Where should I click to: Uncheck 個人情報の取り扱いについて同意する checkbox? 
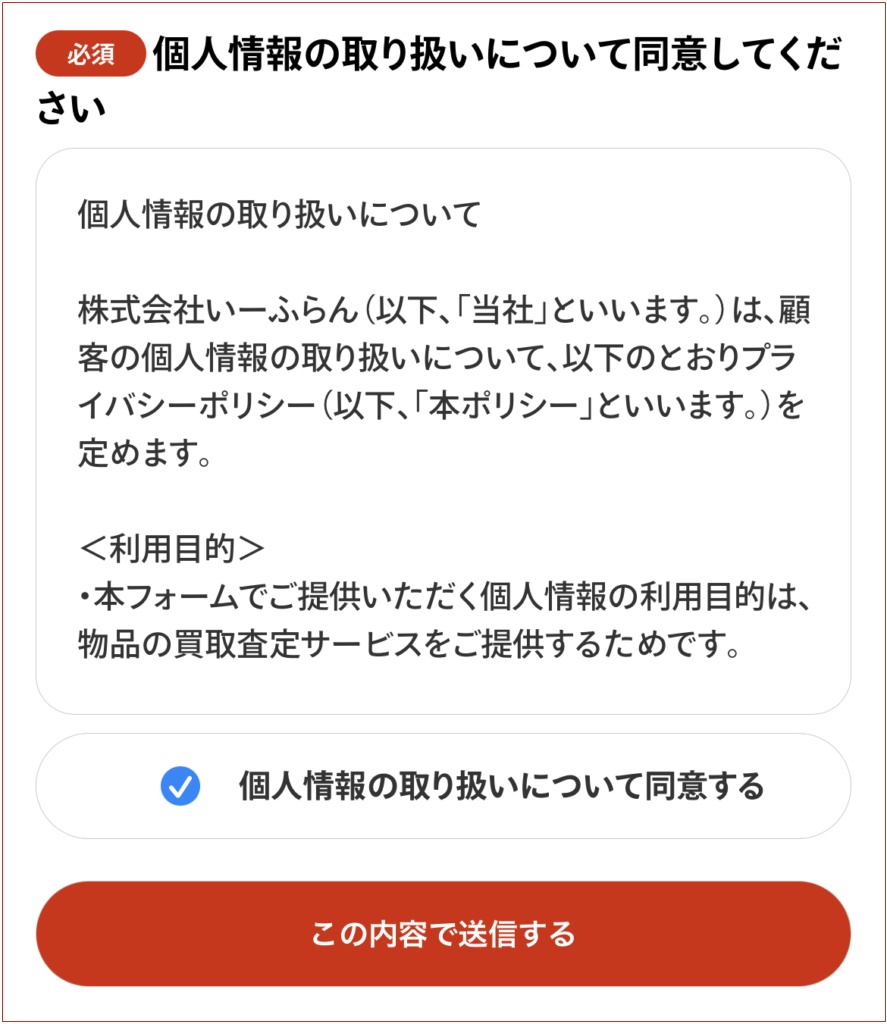click(181, 787)
